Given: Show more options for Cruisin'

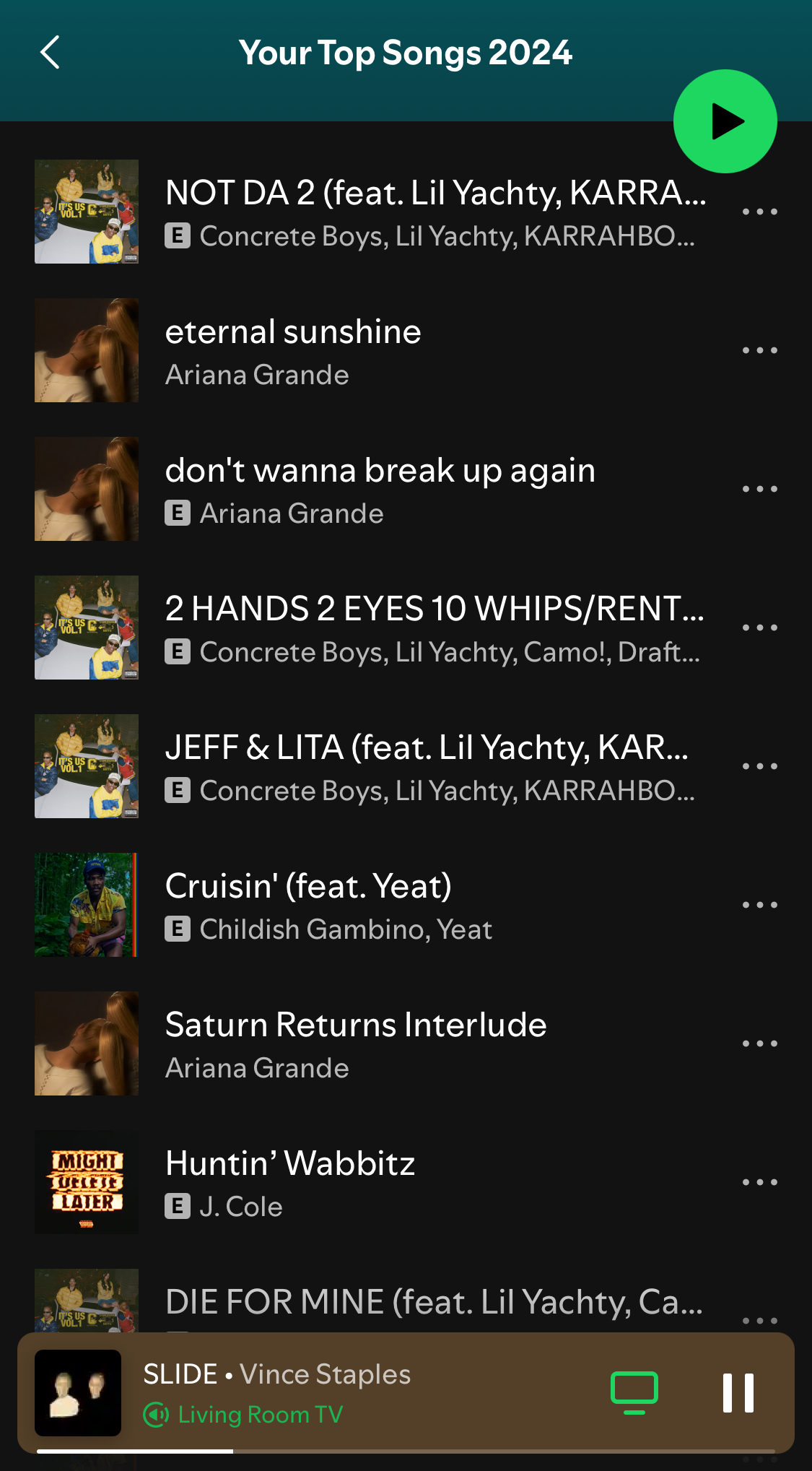Looking at the screenshot, I should pos(760,905).
